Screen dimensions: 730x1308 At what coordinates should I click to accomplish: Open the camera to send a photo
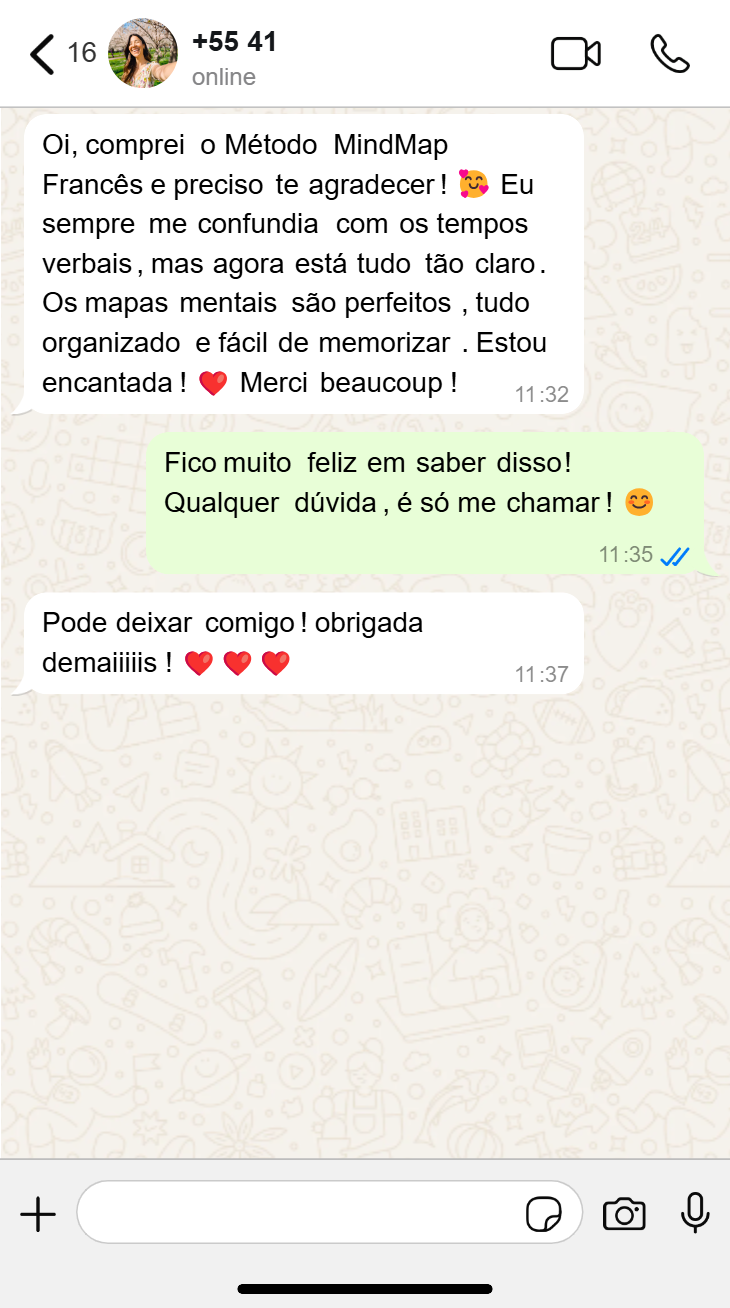[624, 1215]
